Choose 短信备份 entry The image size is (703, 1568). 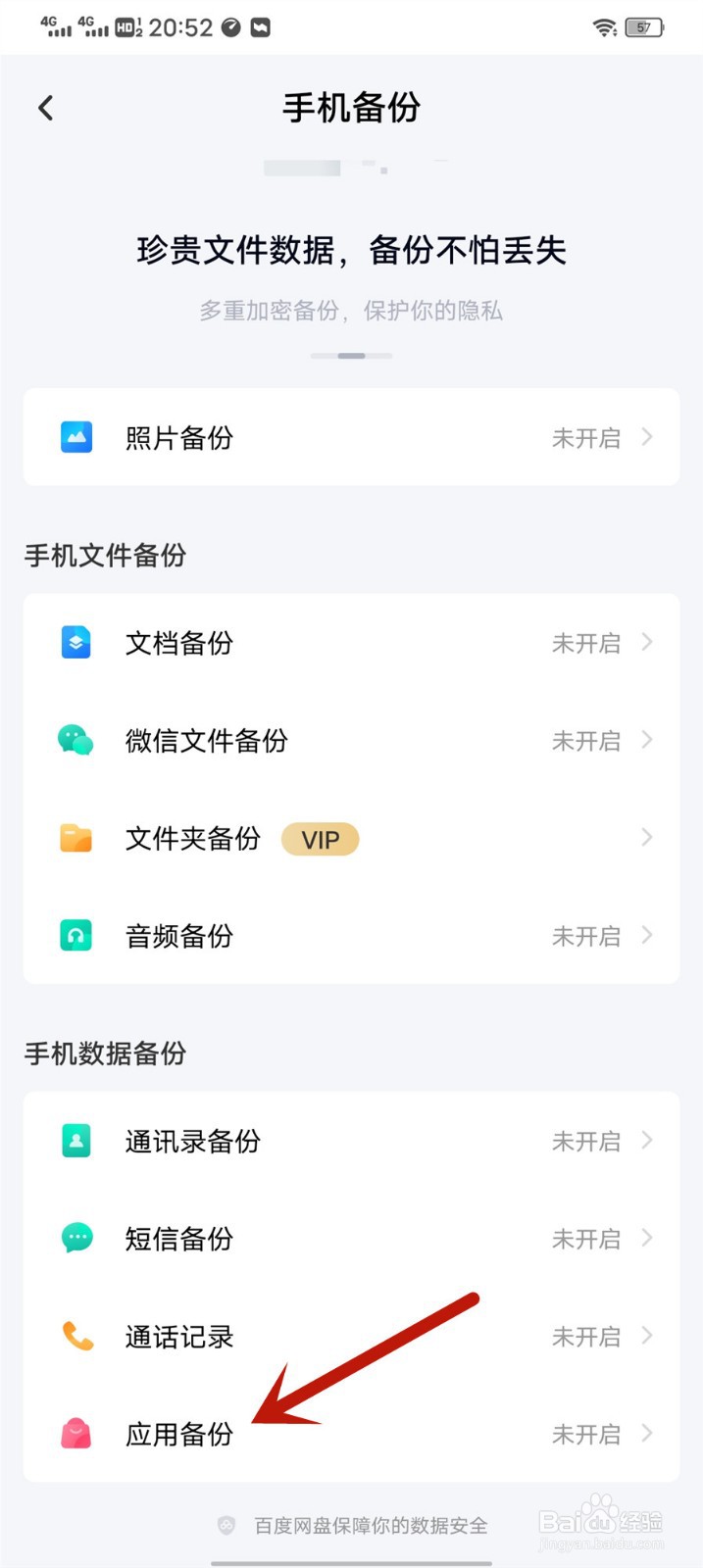pos(351,1239)
